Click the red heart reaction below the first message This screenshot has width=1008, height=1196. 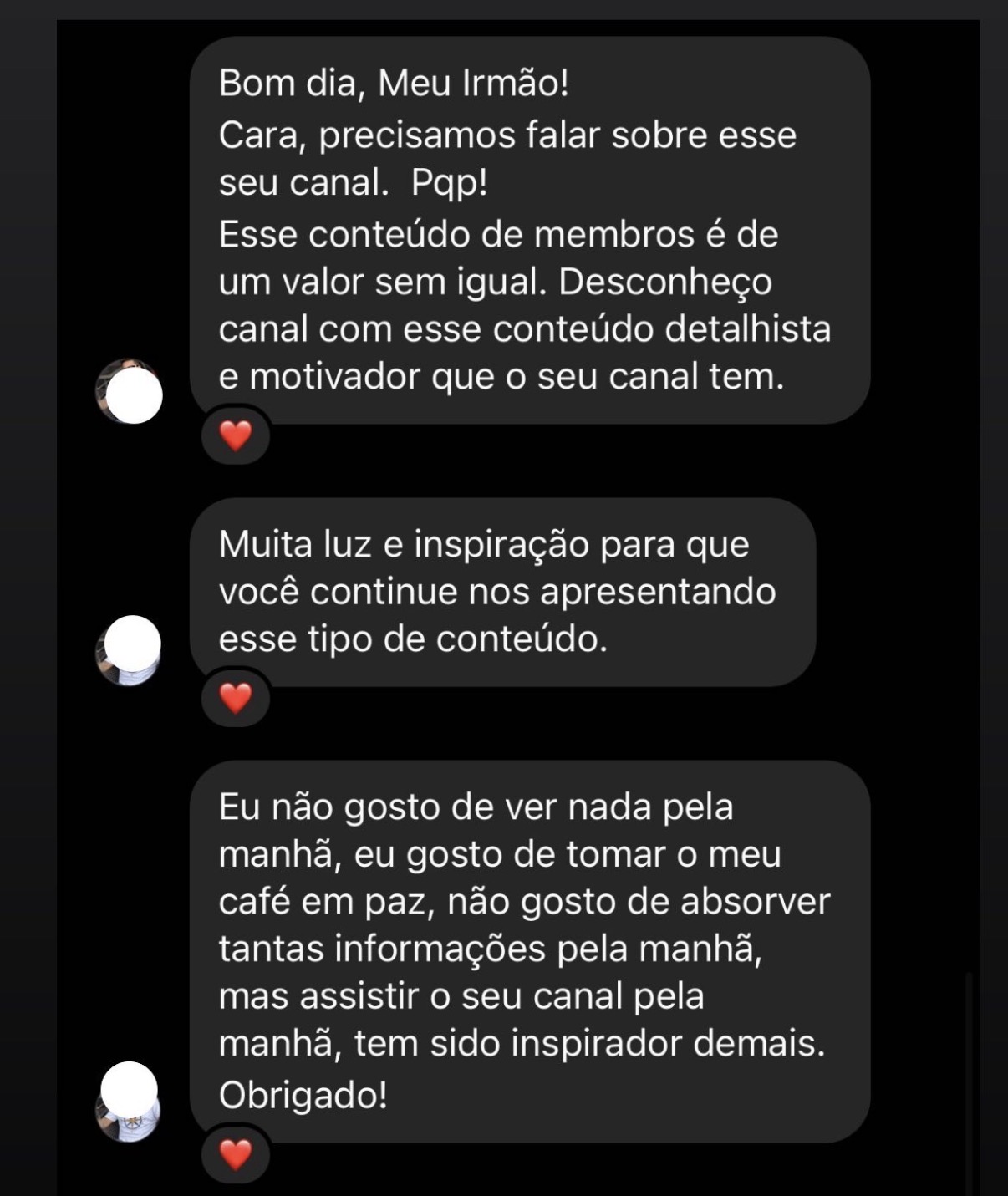point(235,435)
